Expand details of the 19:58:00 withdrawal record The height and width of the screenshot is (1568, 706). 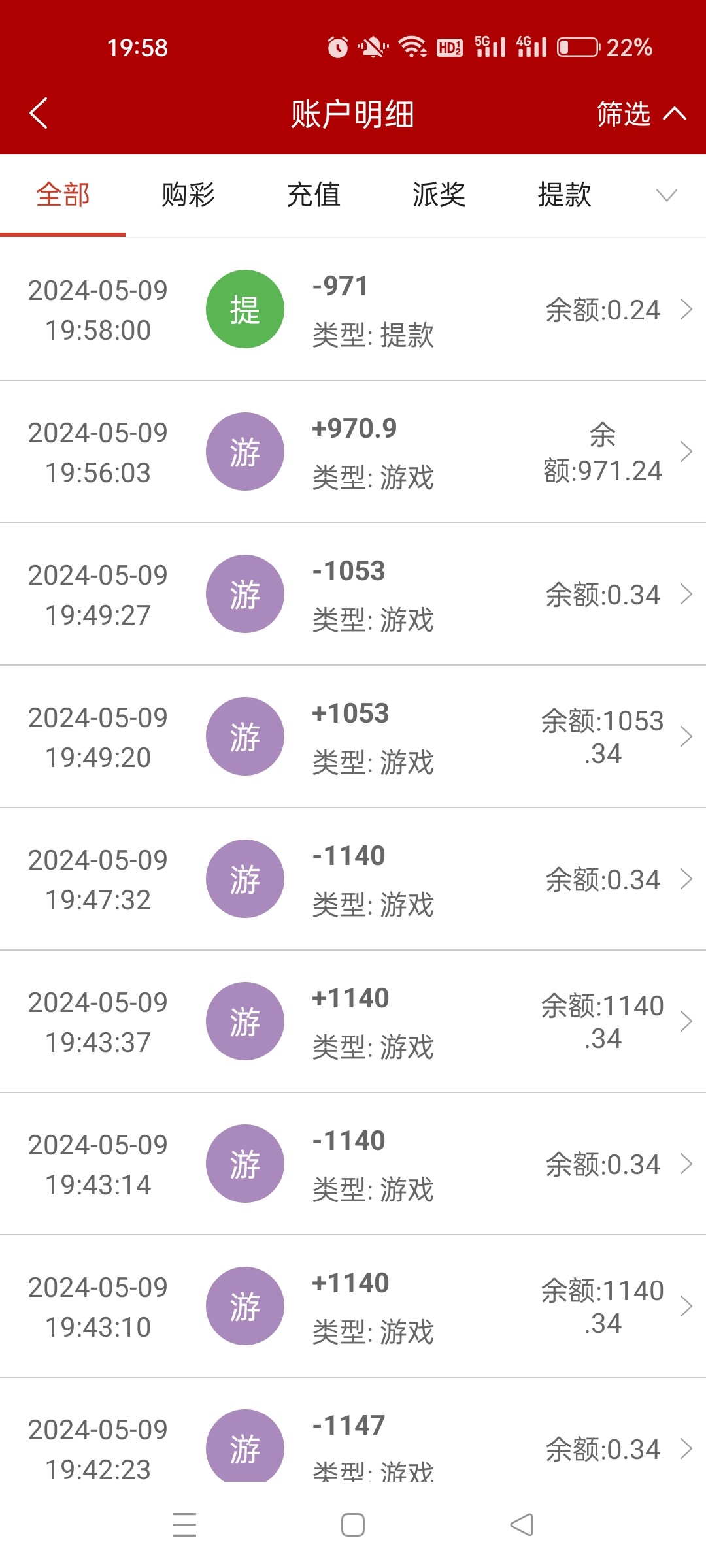pos(686,308)
